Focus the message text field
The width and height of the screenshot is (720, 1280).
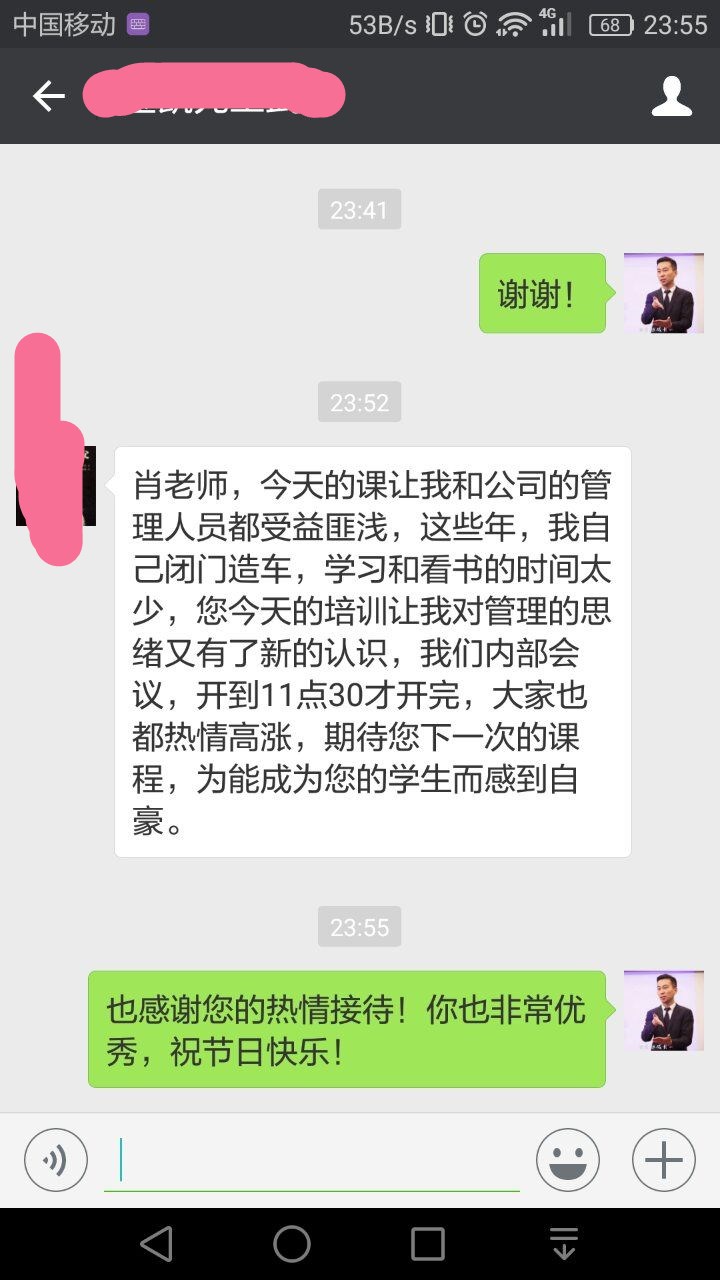tap(312, 1160)
